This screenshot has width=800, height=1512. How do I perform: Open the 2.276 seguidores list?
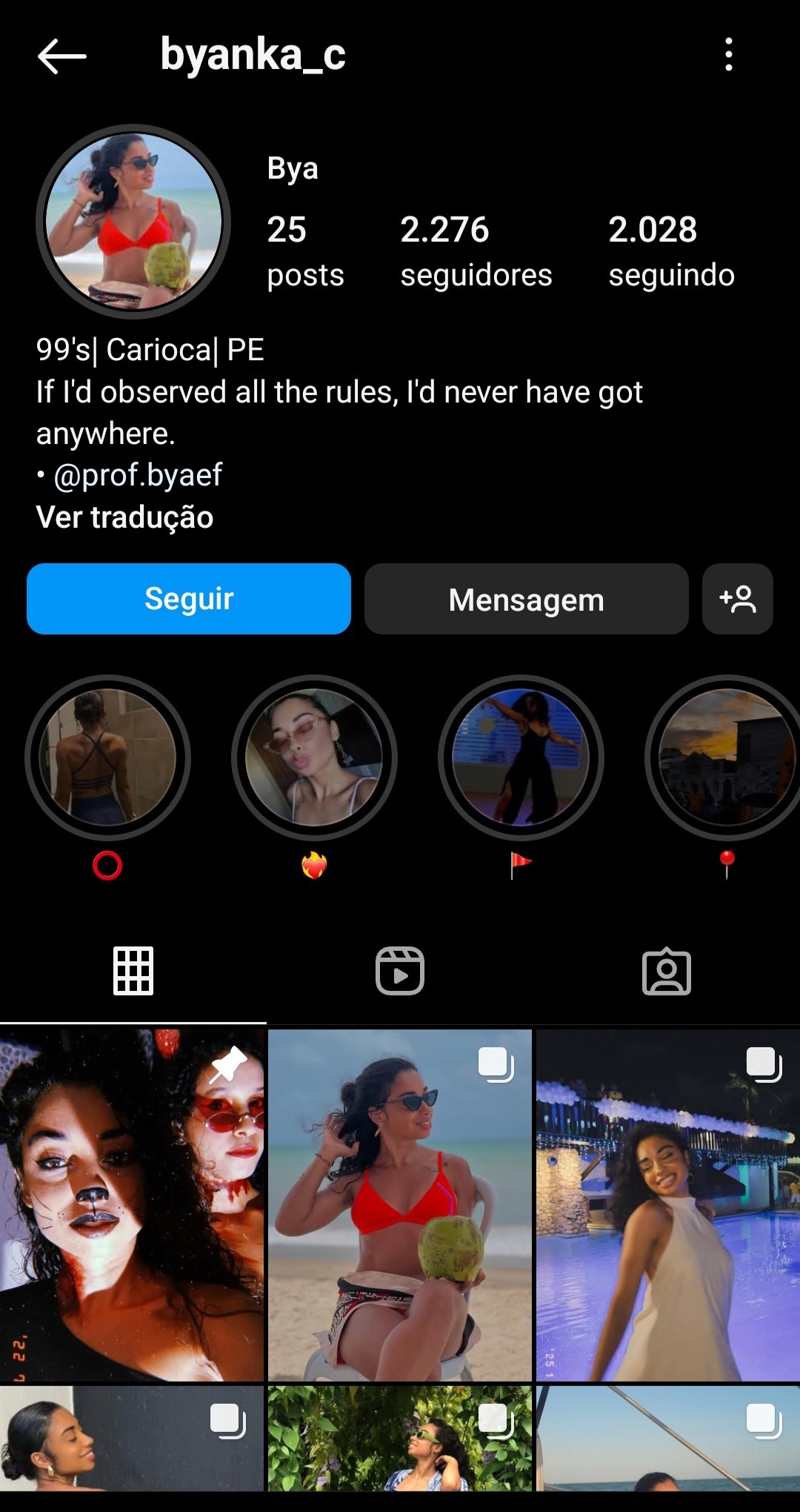[476, 251]
